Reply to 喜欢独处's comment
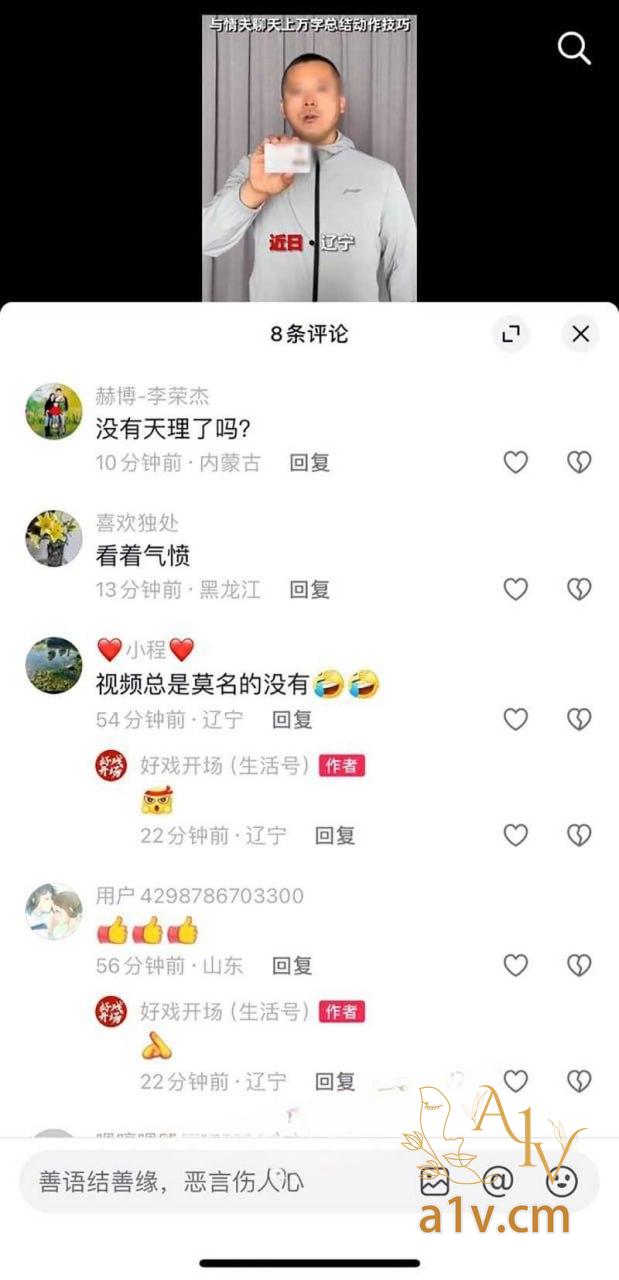This screenshot has height=1280, width=619. 309,590
